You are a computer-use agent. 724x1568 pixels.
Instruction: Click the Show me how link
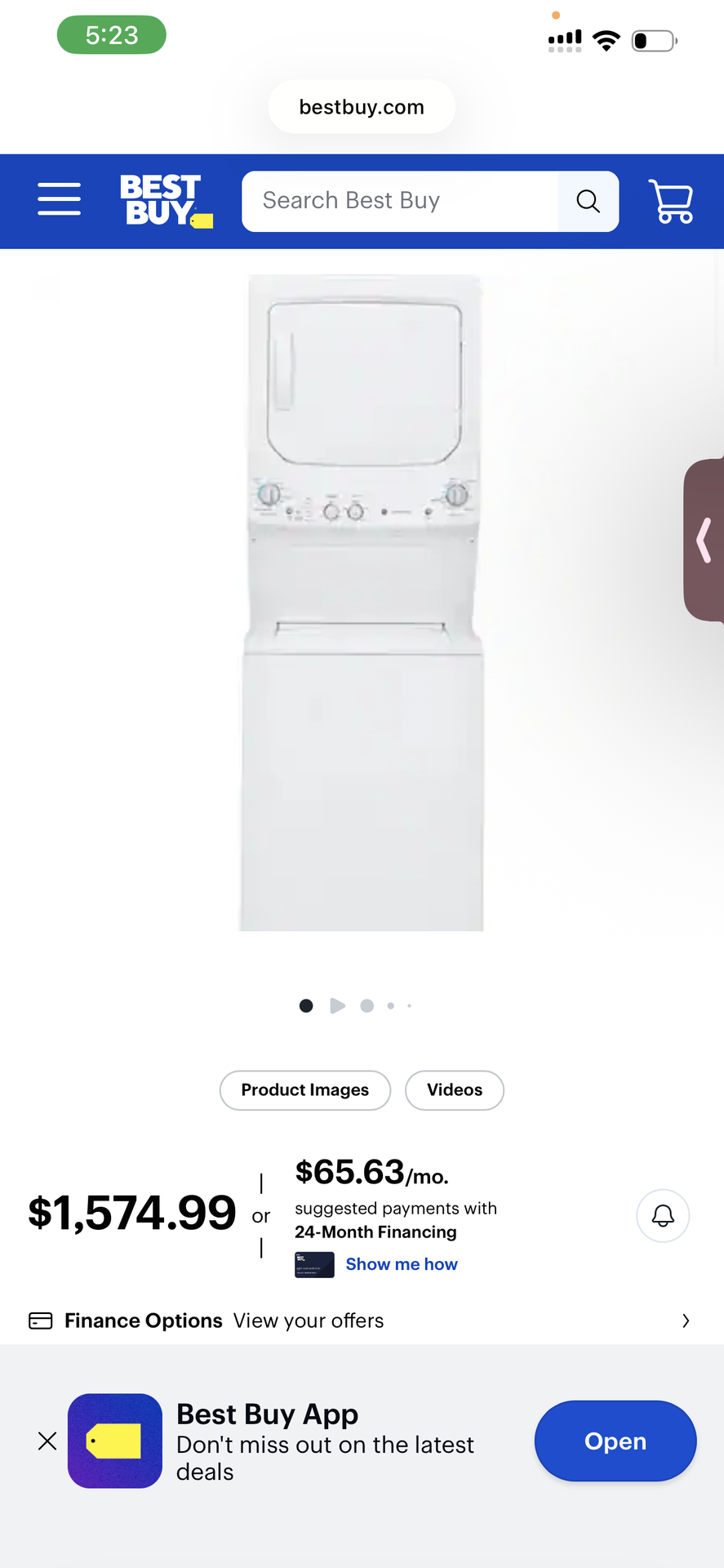401,1263
